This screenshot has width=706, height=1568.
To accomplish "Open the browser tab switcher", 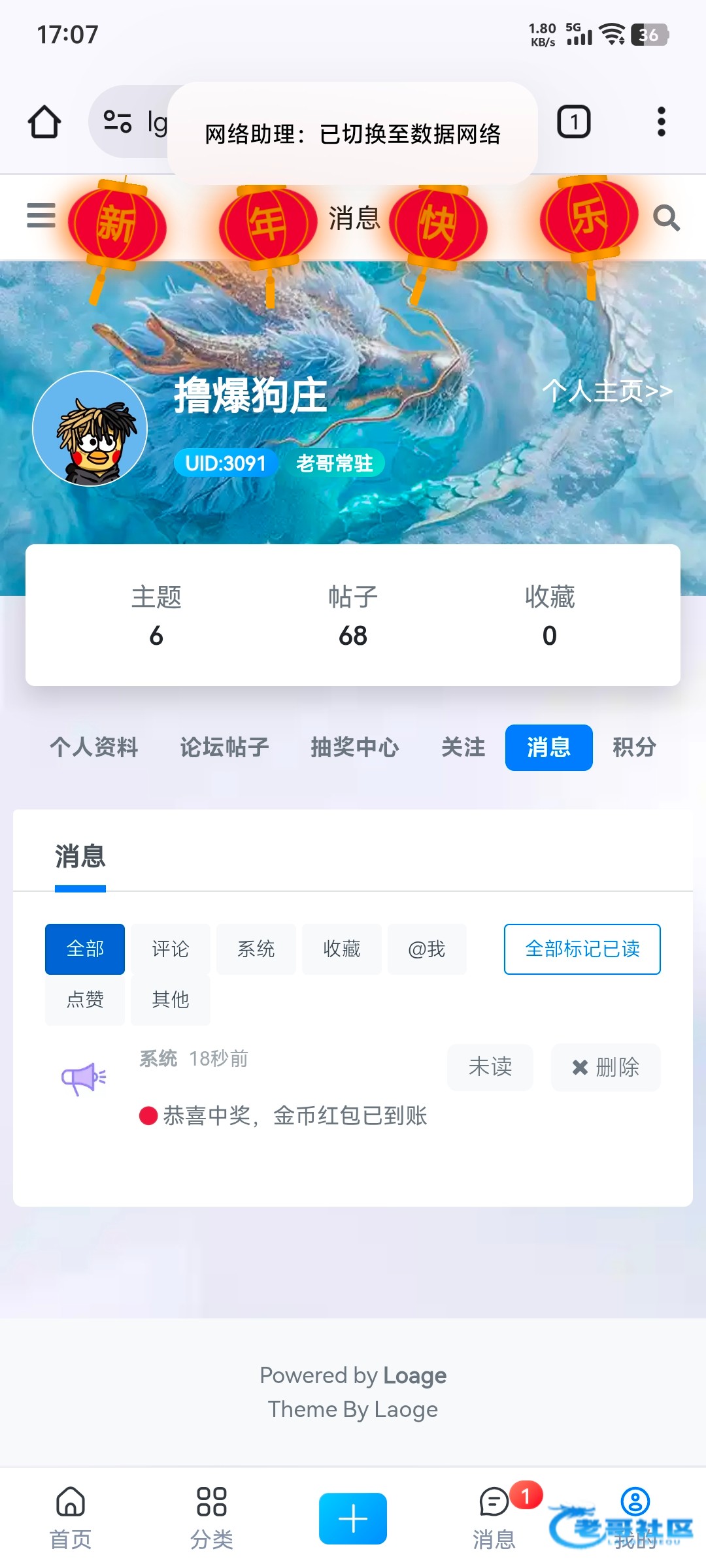I will [x=573, y=122].
